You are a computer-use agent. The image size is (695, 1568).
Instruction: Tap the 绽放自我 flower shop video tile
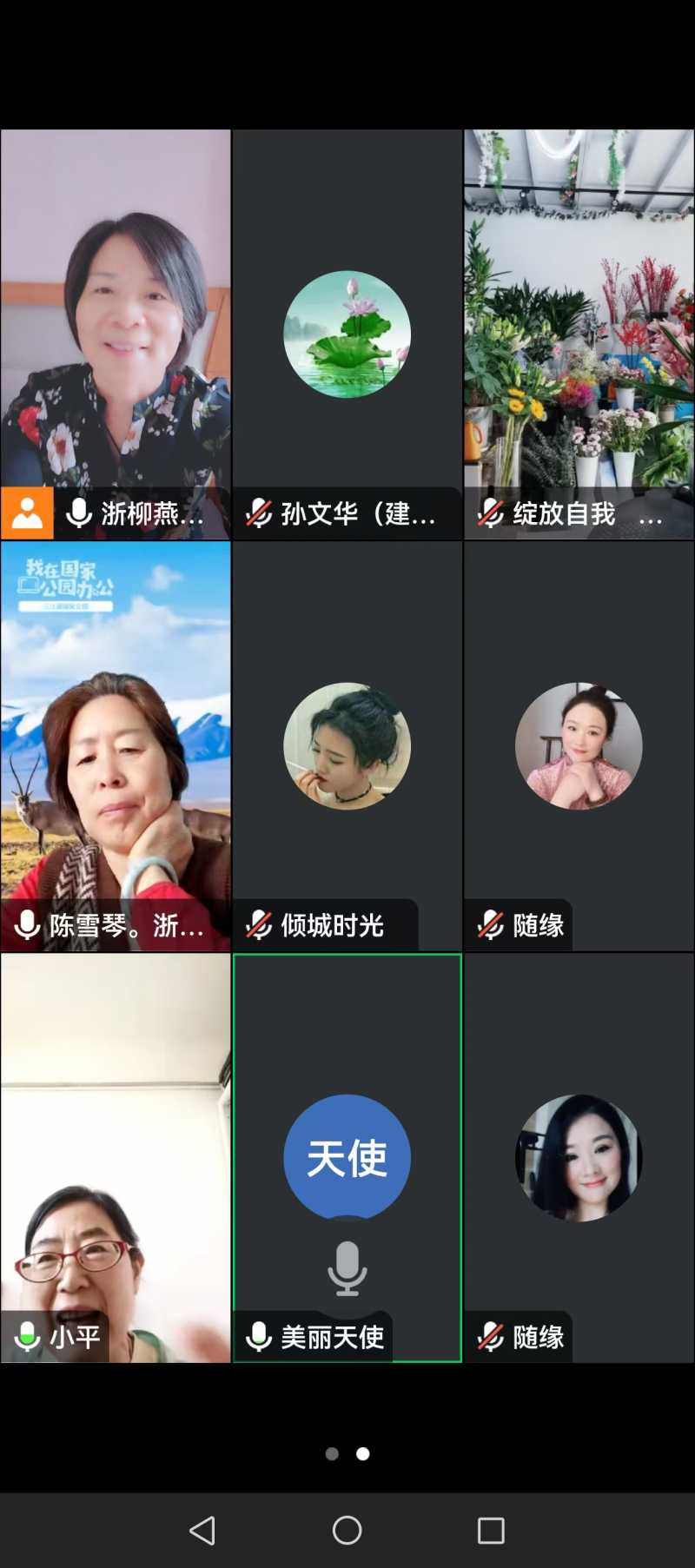click(x=579, y=334)
